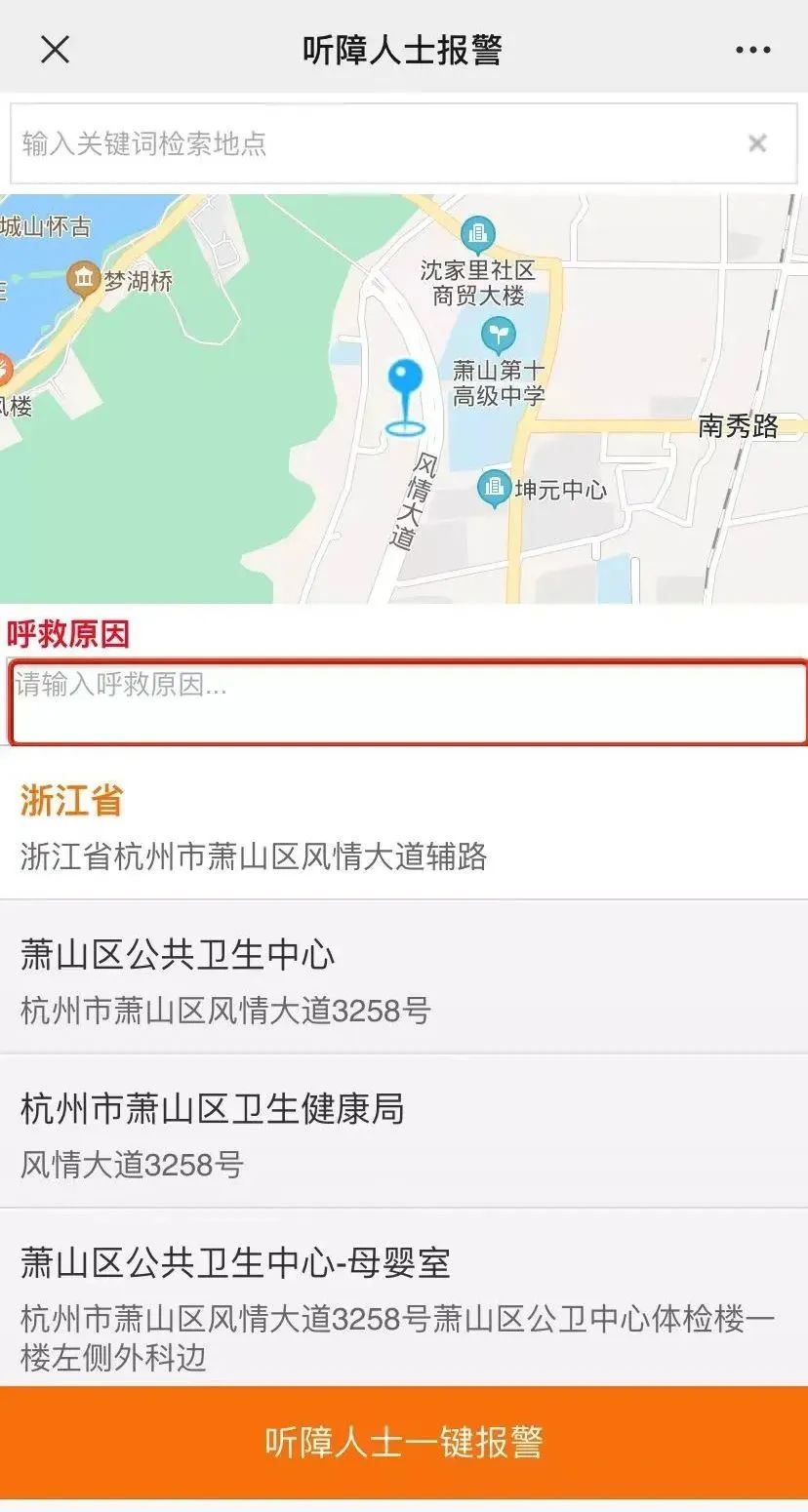Open the three-dot overflow menu
Viewport: 808px width, 1512px height.
tap(752, 50)
